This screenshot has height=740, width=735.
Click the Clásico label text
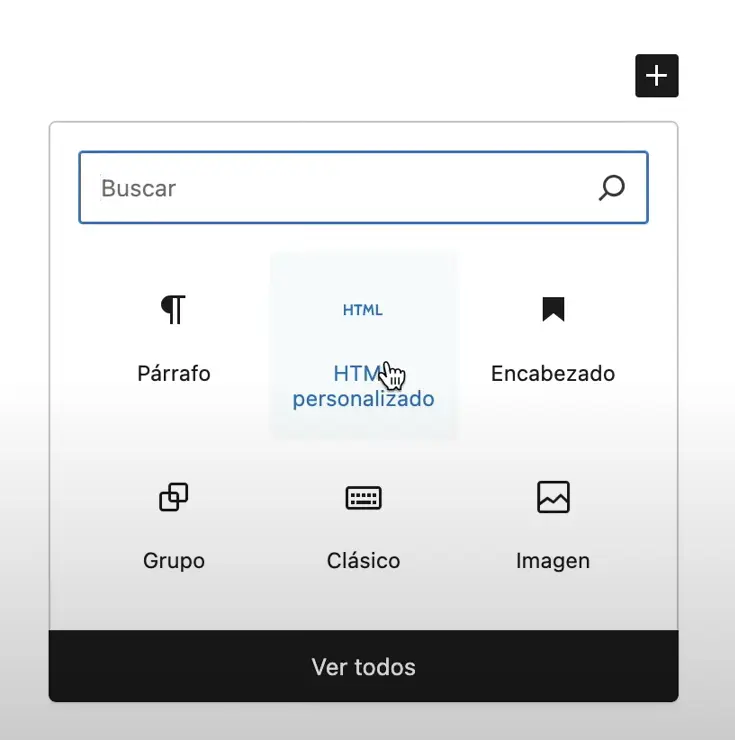click(362, 561)
